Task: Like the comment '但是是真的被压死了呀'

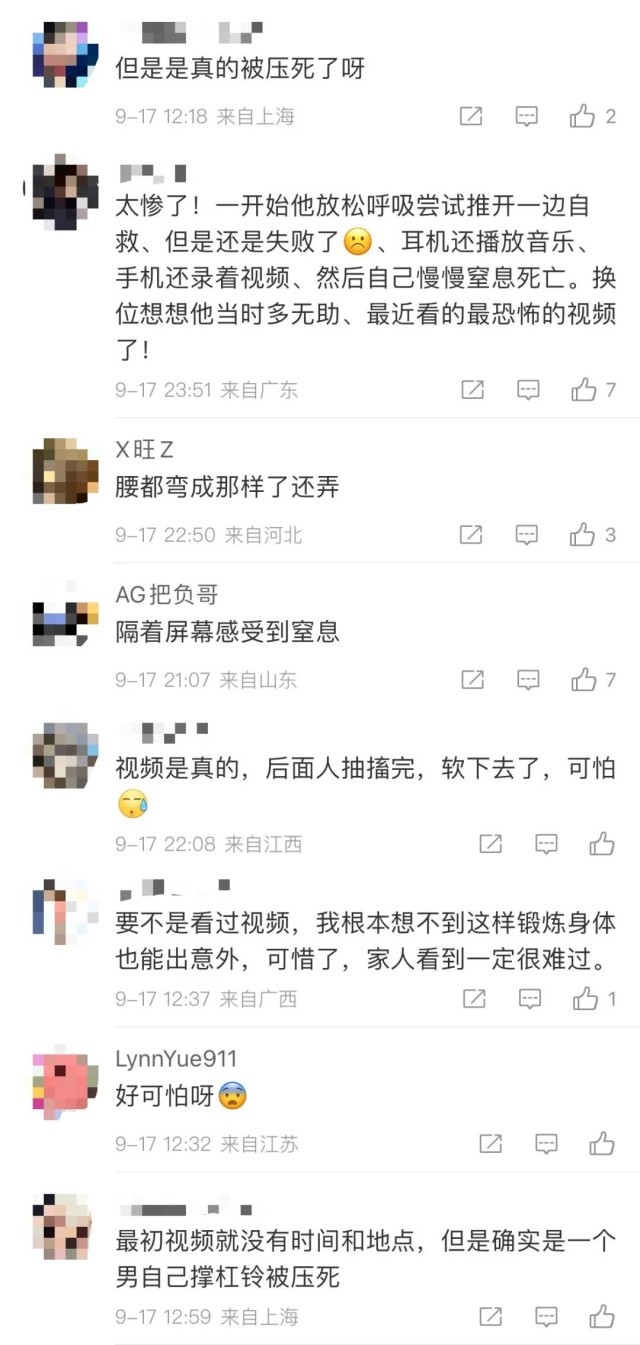Action: pos(583,116)
